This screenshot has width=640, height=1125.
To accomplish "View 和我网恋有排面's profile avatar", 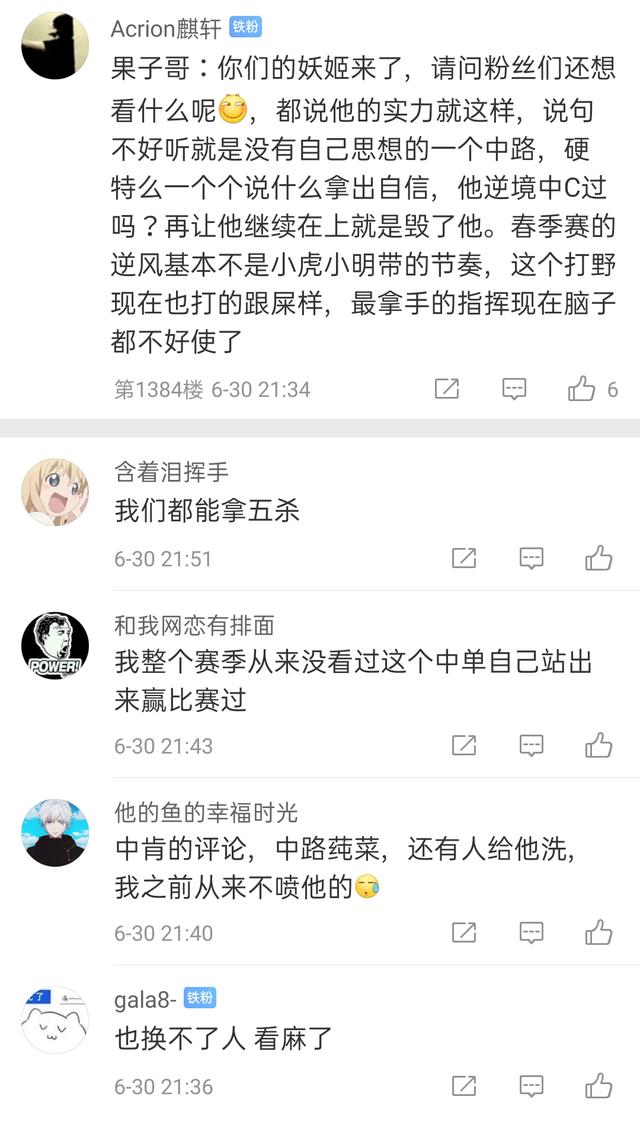I will (55, 645).
